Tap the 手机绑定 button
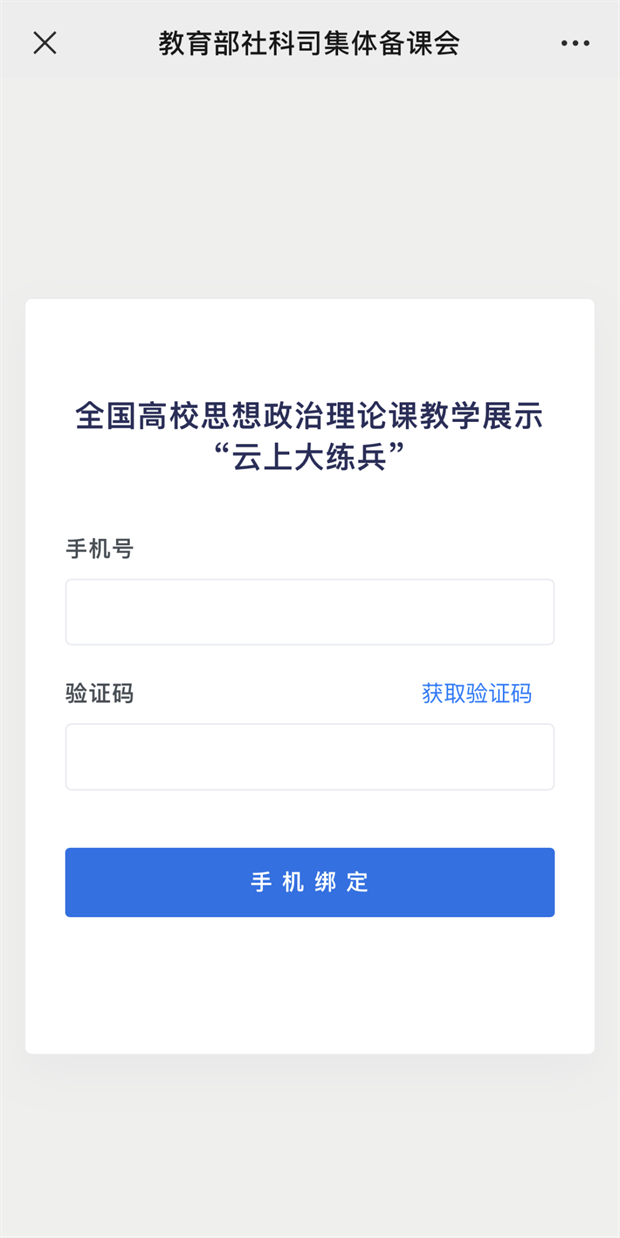This screenshot has height=1238, width=620. (x=310, y=882)
